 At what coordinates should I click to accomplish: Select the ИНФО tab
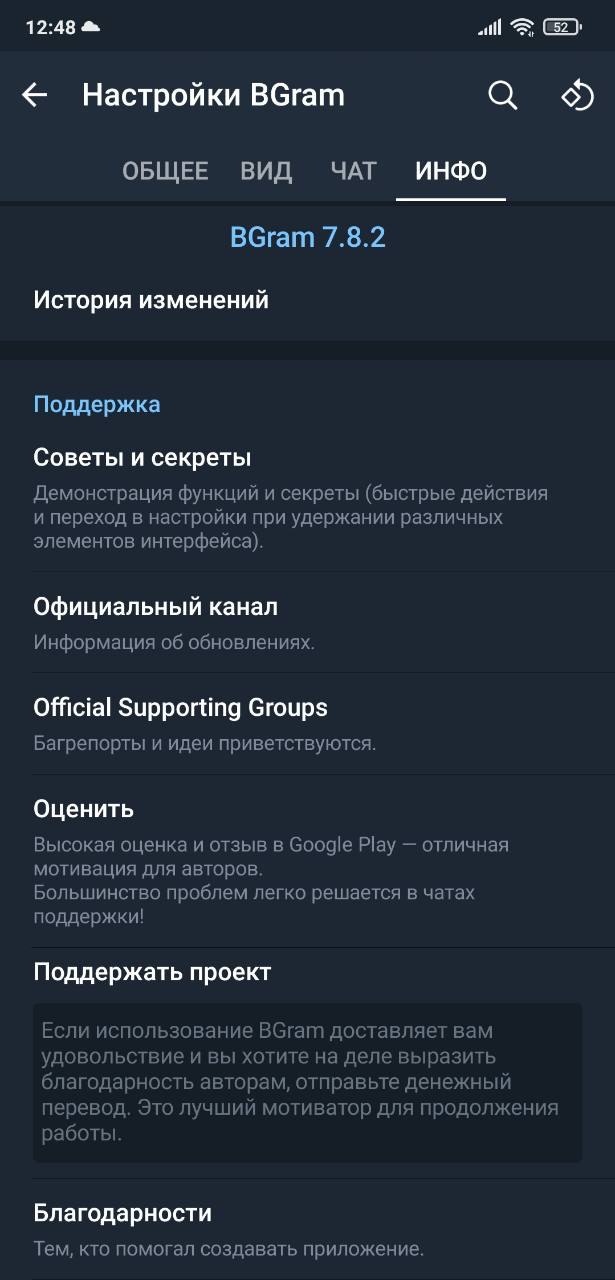tap(451, 171)
